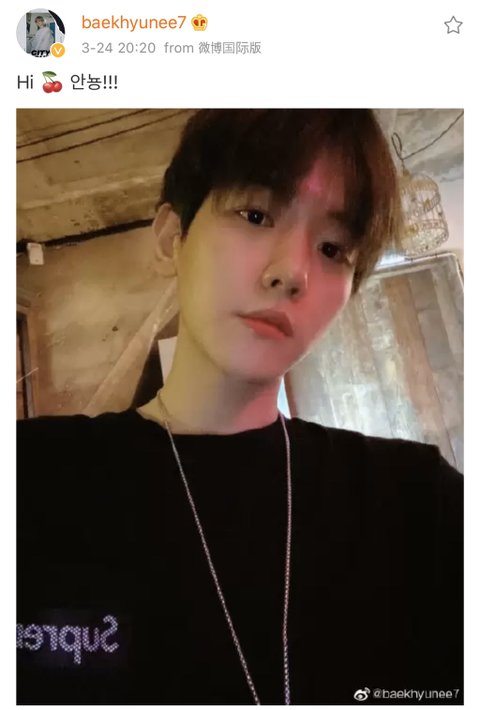Tap the baekhyunee7 username
The width and height of the screenshot is (480, 710).
[x=134, y=22]
